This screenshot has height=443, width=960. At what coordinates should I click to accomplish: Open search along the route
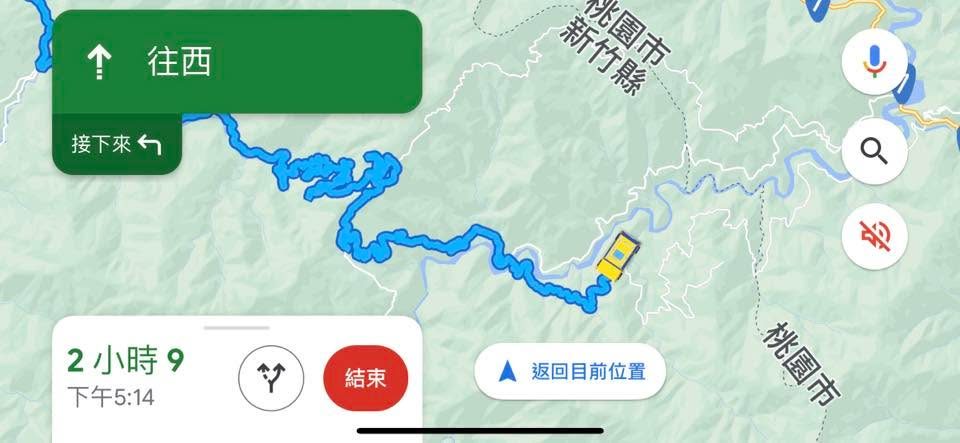point(874,151)
